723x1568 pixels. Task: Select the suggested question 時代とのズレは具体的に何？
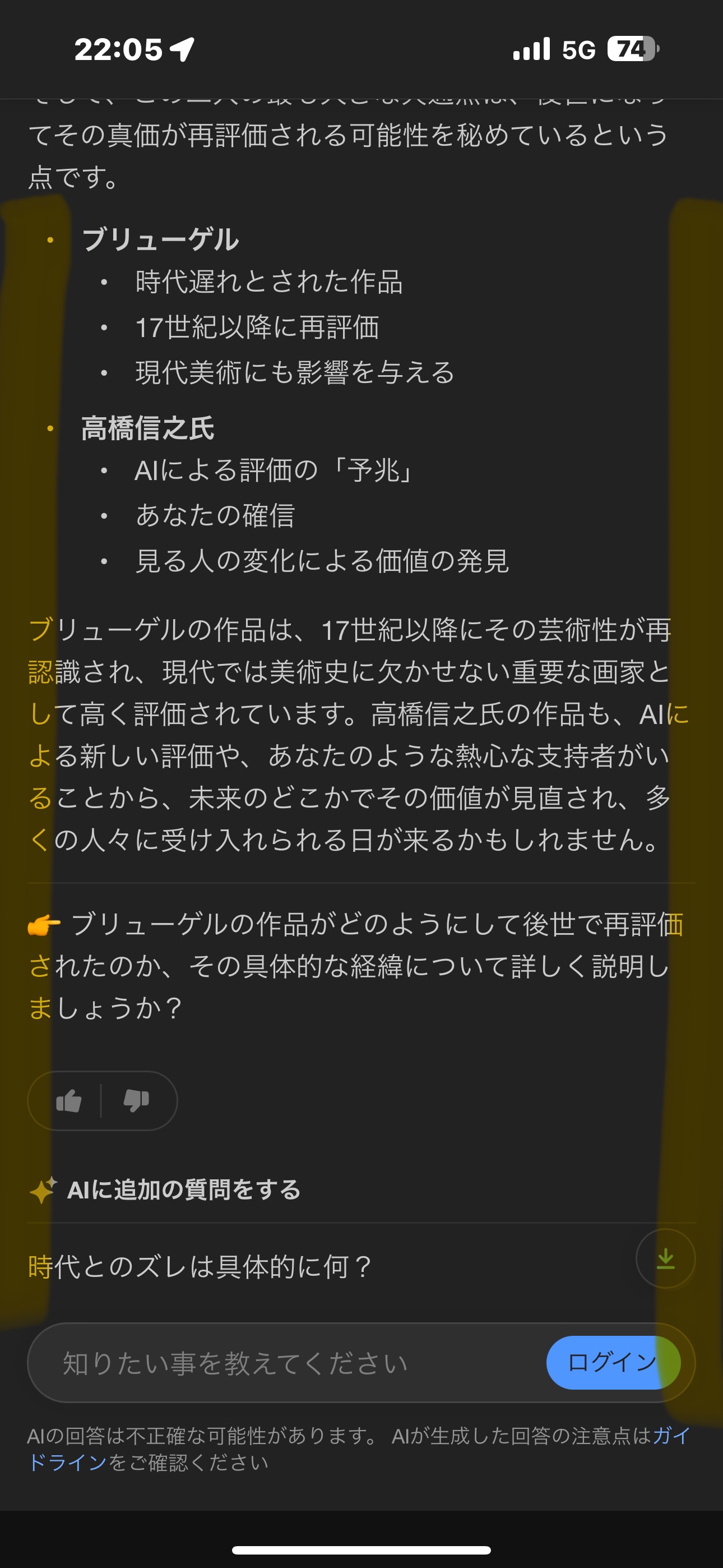[x=200, y=1266]
